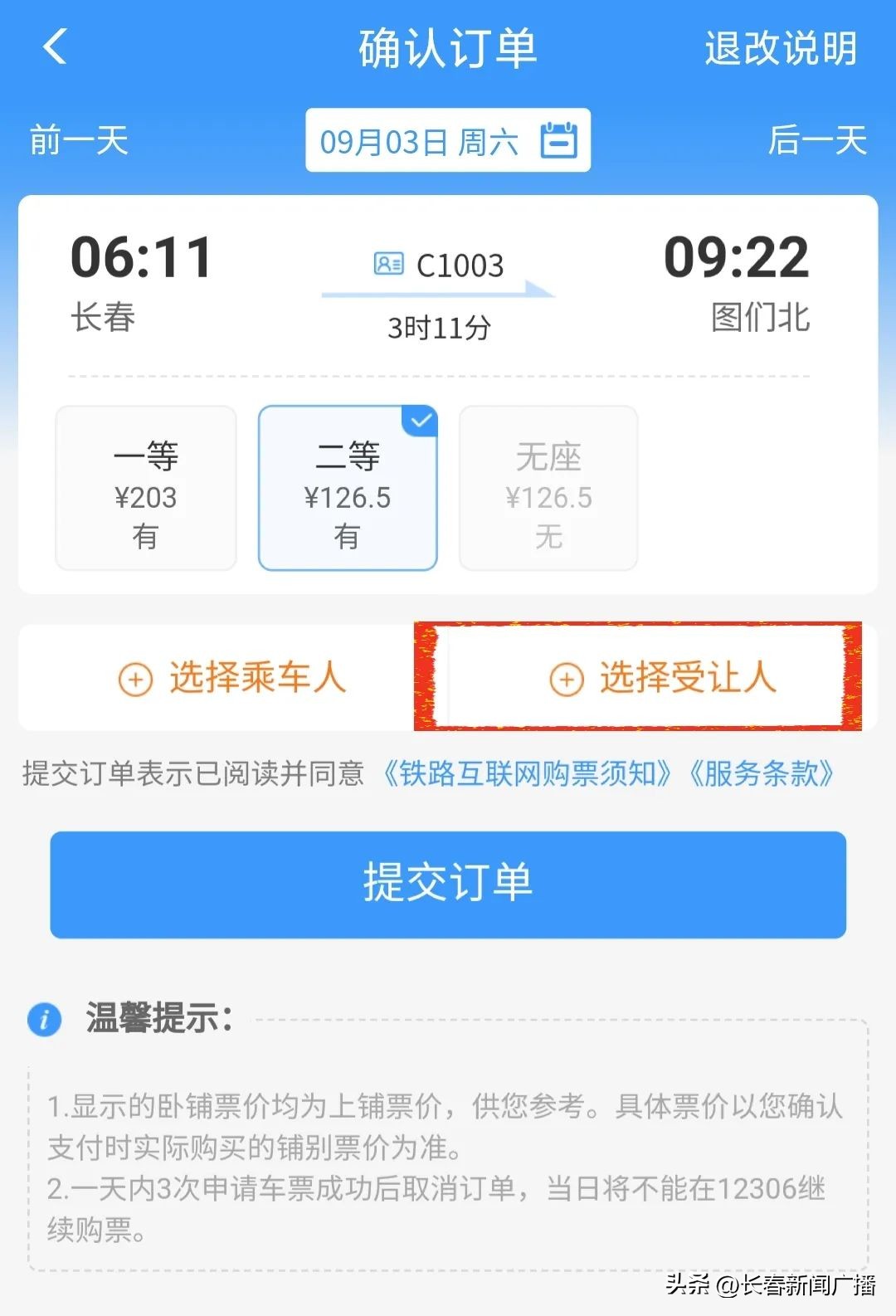The image size is (896, 1316).
Task: Tap the plus icon beside 选择乘车人
Action: tap(134, 679)
